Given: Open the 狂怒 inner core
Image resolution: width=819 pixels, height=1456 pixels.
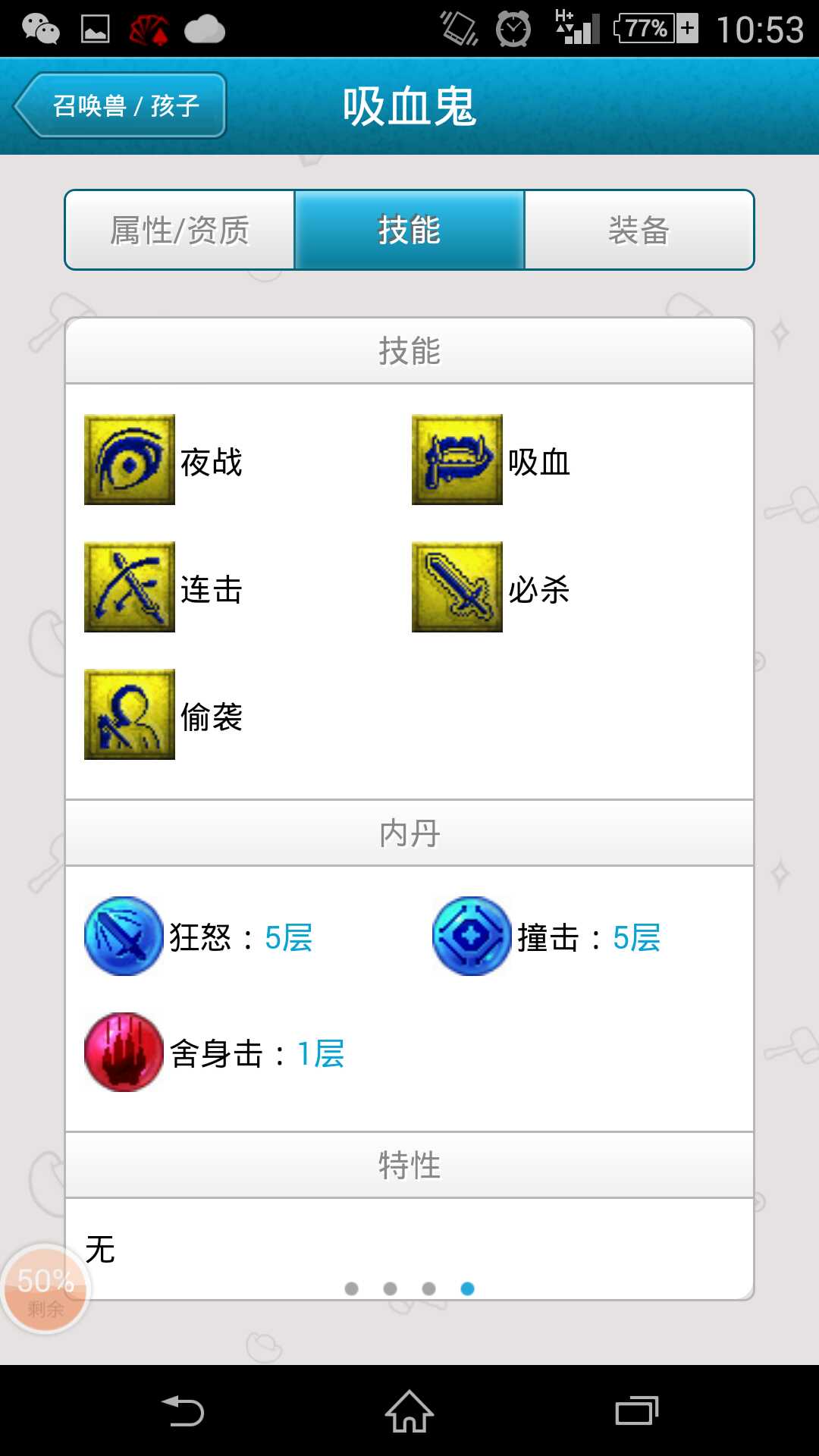Looking at the screenshot, I should (124, 937).
